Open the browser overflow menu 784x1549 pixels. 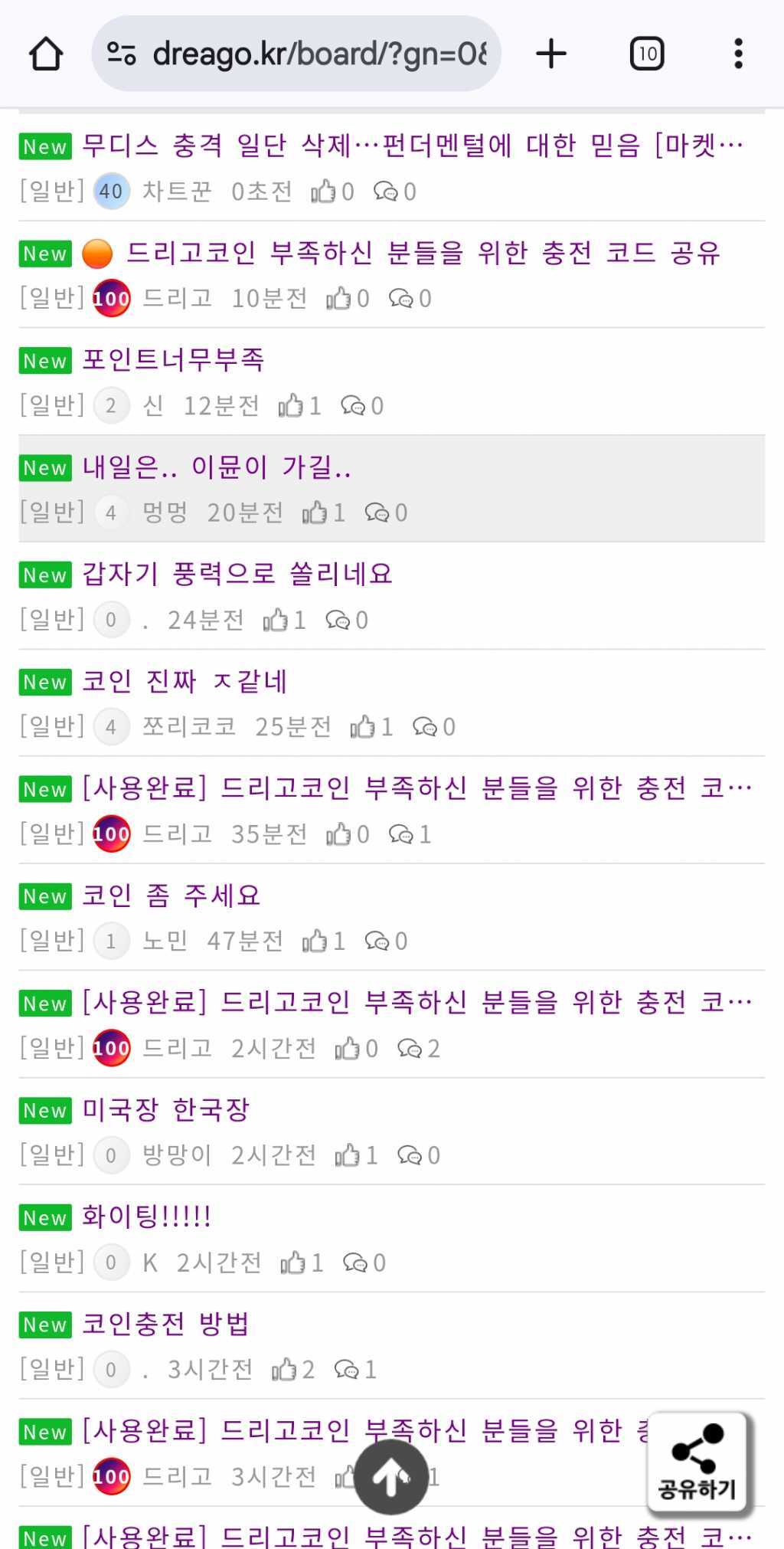[738, 54]
